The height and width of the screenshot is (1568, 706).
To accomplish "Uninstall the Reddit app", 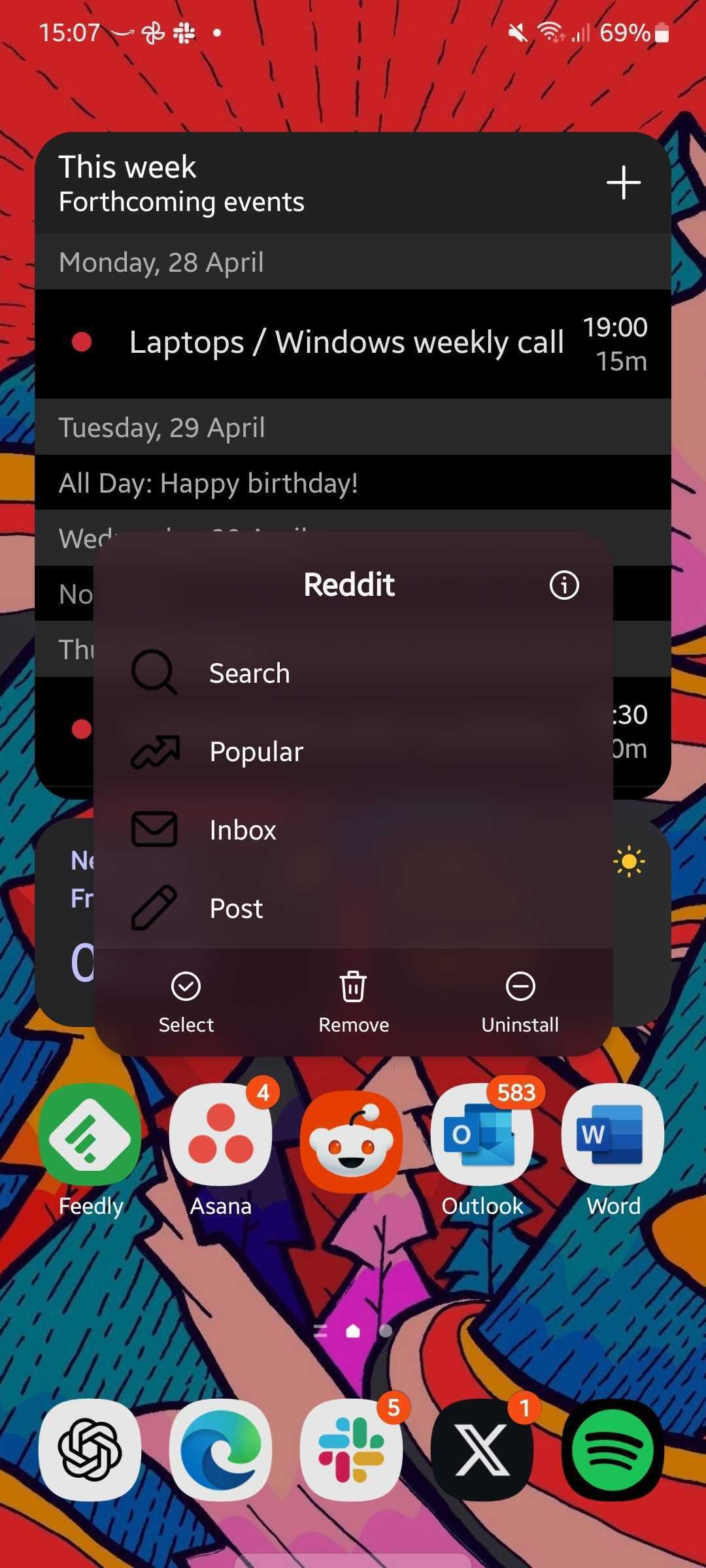I will click(520, 1001).
